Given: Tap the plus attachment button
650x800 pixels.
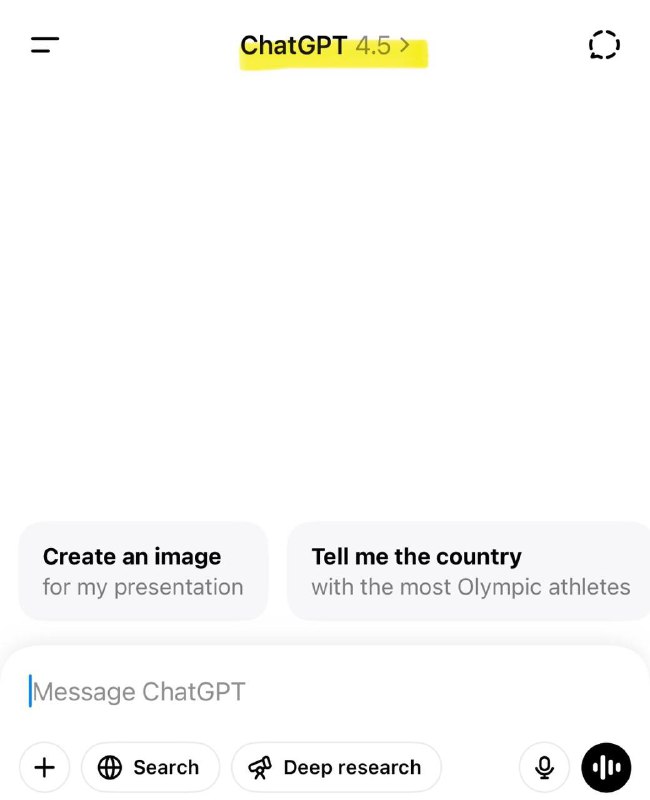Looking at the screenshot, I should tap(45, 767).
